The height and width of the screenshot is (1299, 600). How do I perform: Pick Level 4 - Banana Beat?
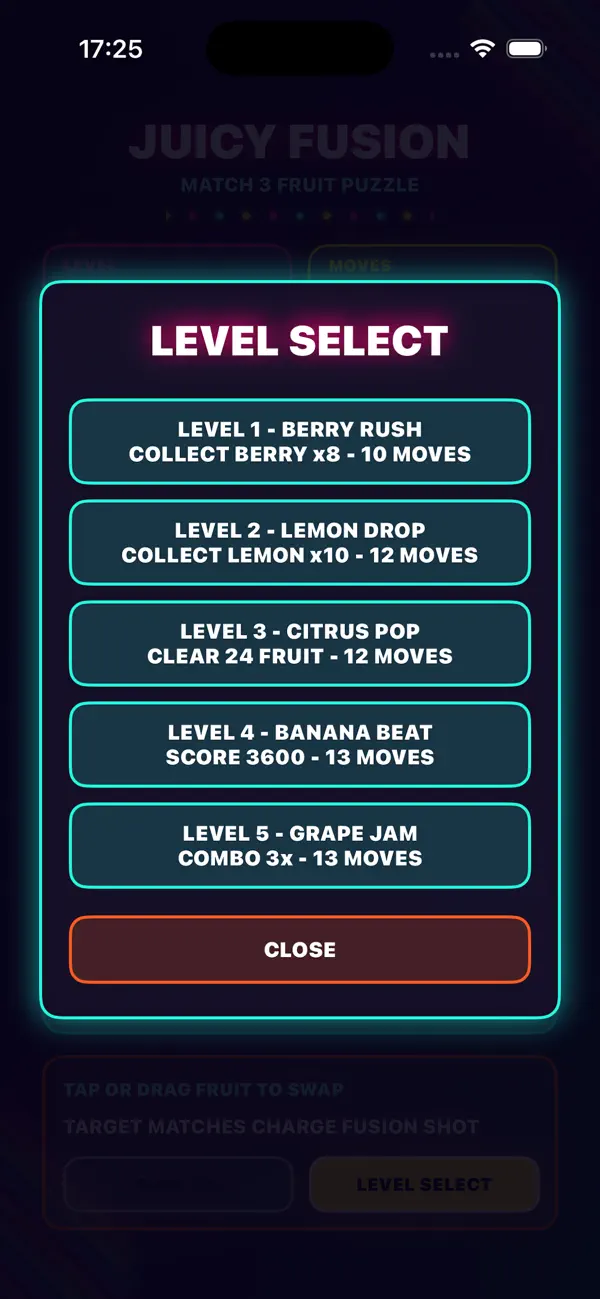[x=300, y=744]
